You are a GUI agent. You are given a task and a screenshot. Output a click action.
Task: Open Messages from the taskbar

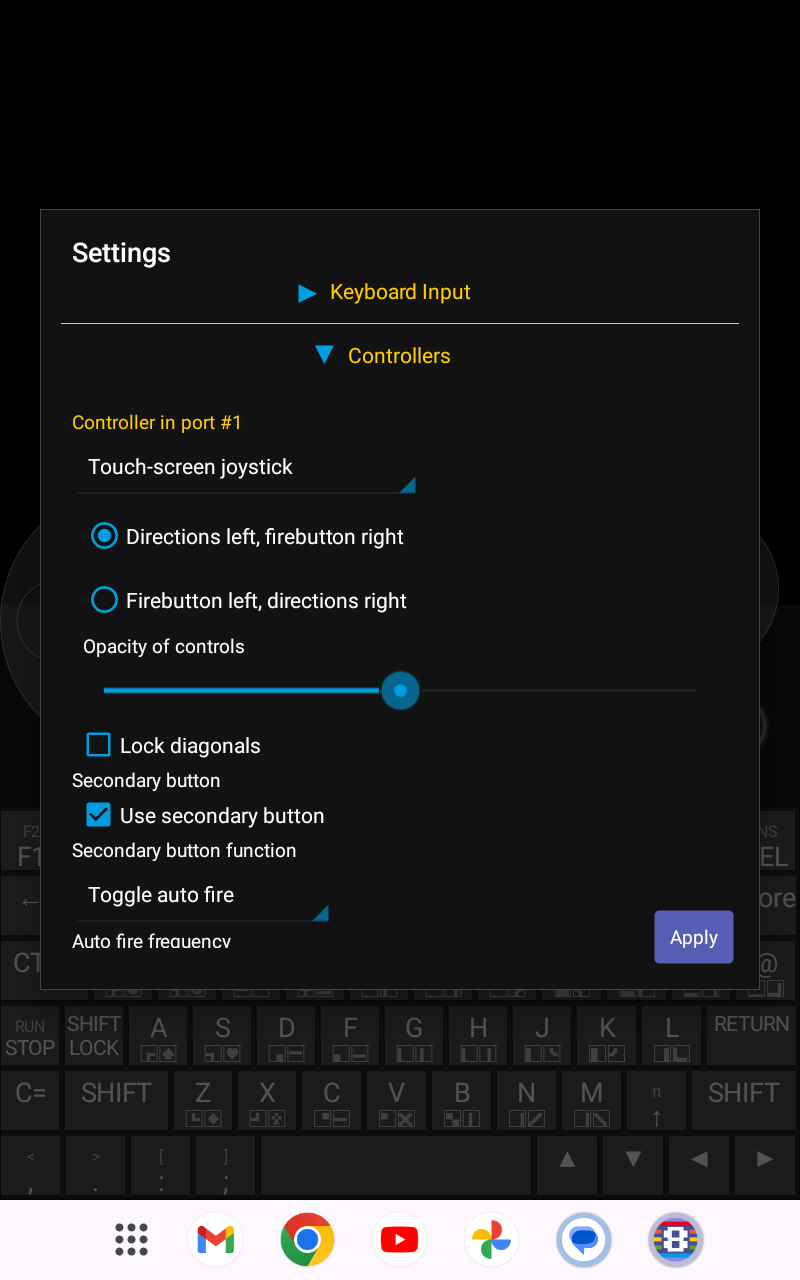[x=583, y=1240]
